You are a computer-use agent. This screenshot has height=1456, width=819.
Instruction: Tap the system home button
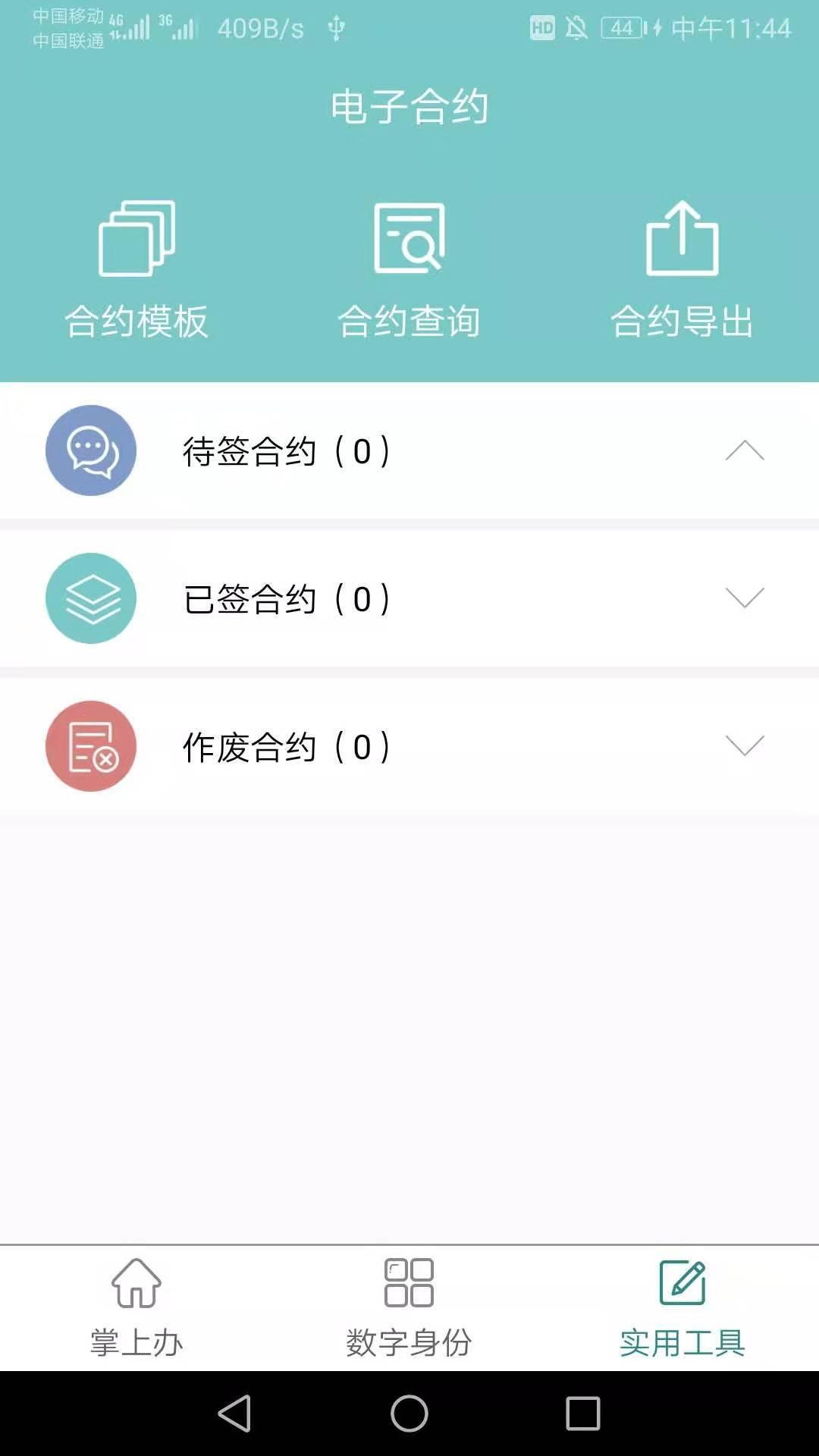[x=409, y=1414]
